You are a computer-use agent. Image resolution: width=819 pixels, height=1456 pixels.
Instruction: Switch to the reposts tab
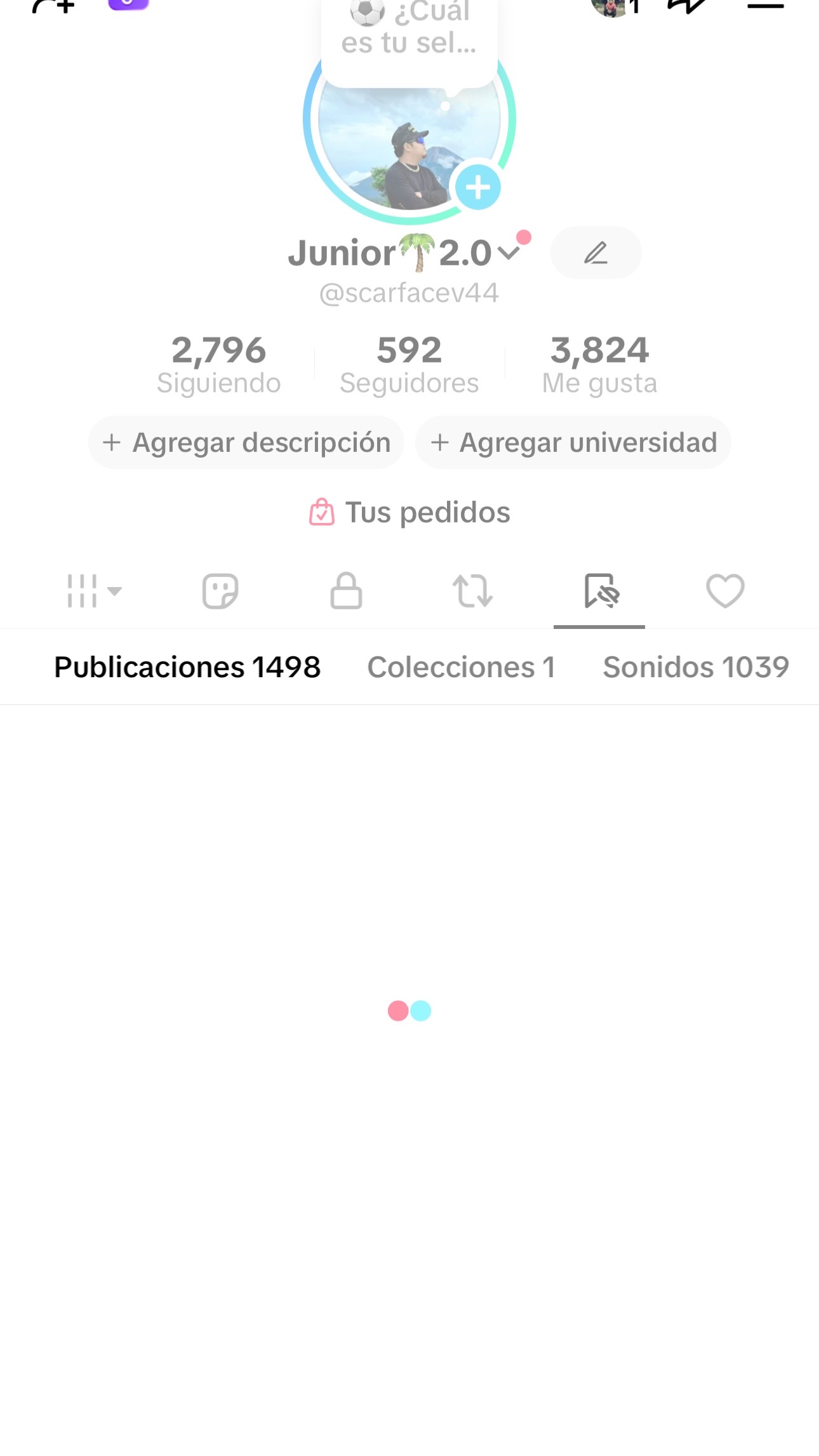coord(472,591)
